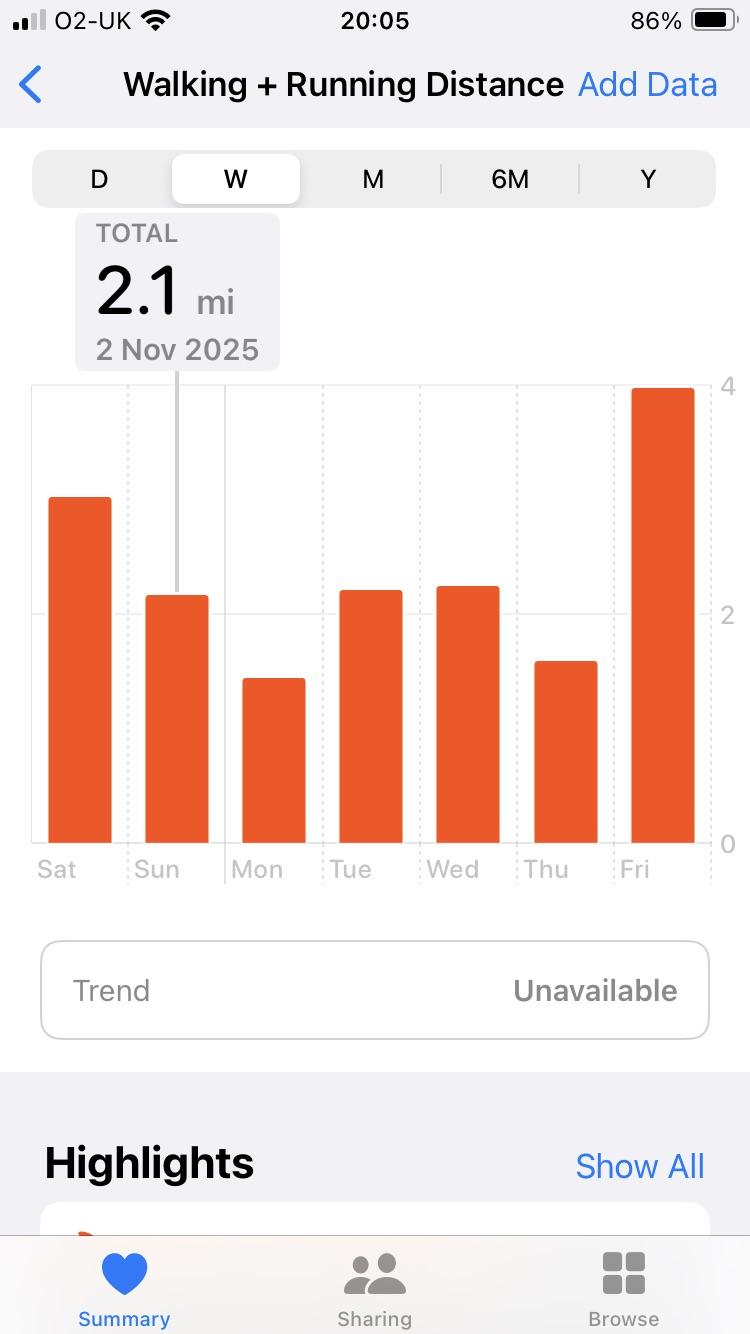
Task: Open the Sharing tab
Action: (374, 1290)
